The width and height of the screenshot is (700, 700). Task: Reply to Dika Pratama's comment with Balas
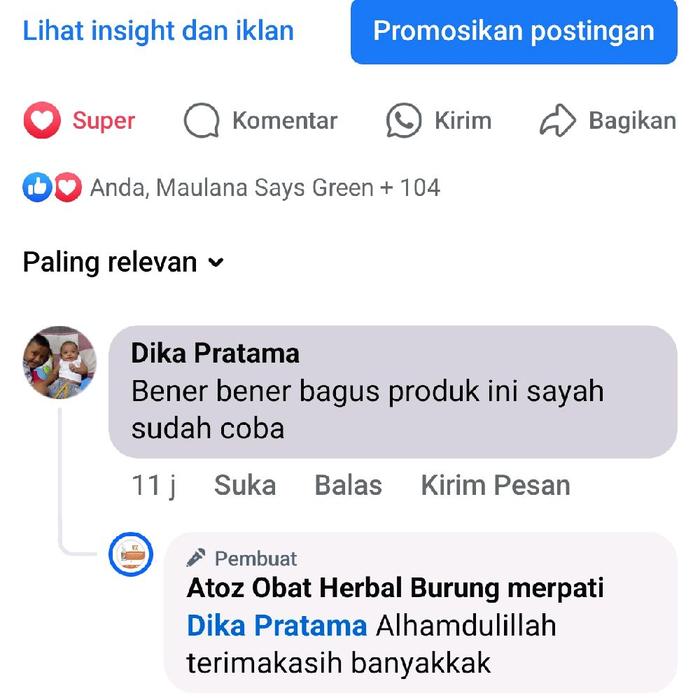348,485
